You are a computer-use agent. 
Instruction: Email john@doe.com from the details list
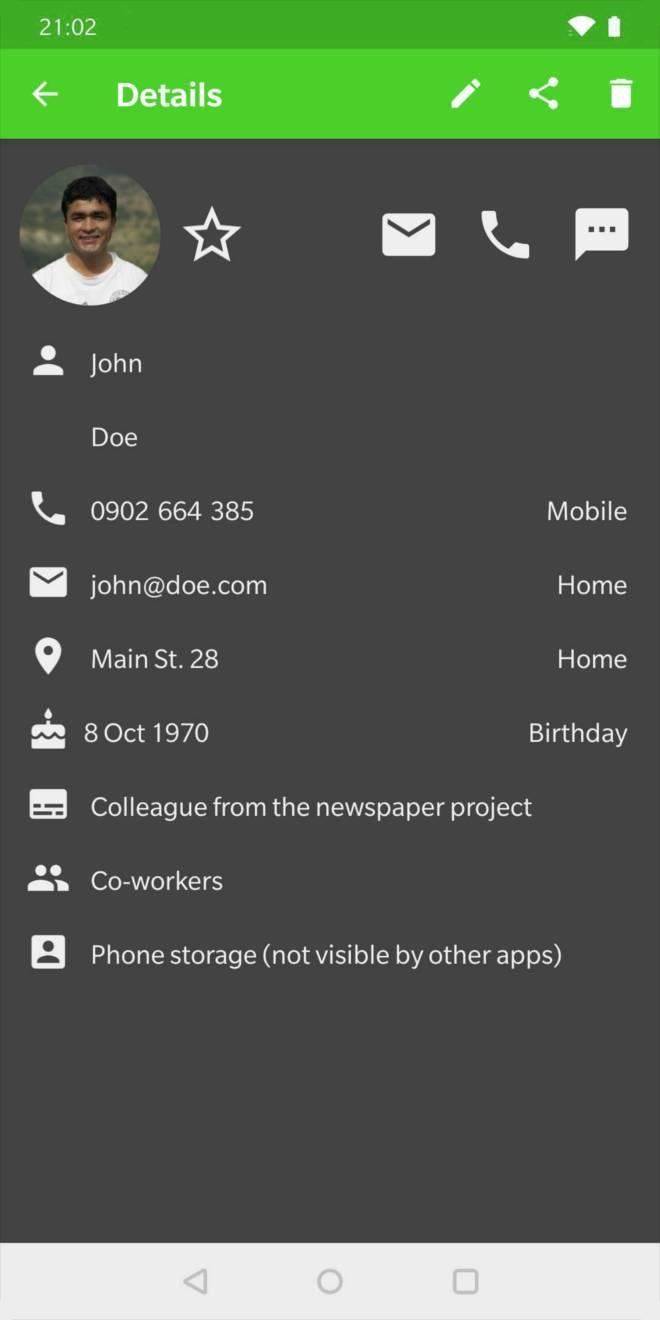tap(179, 585)
